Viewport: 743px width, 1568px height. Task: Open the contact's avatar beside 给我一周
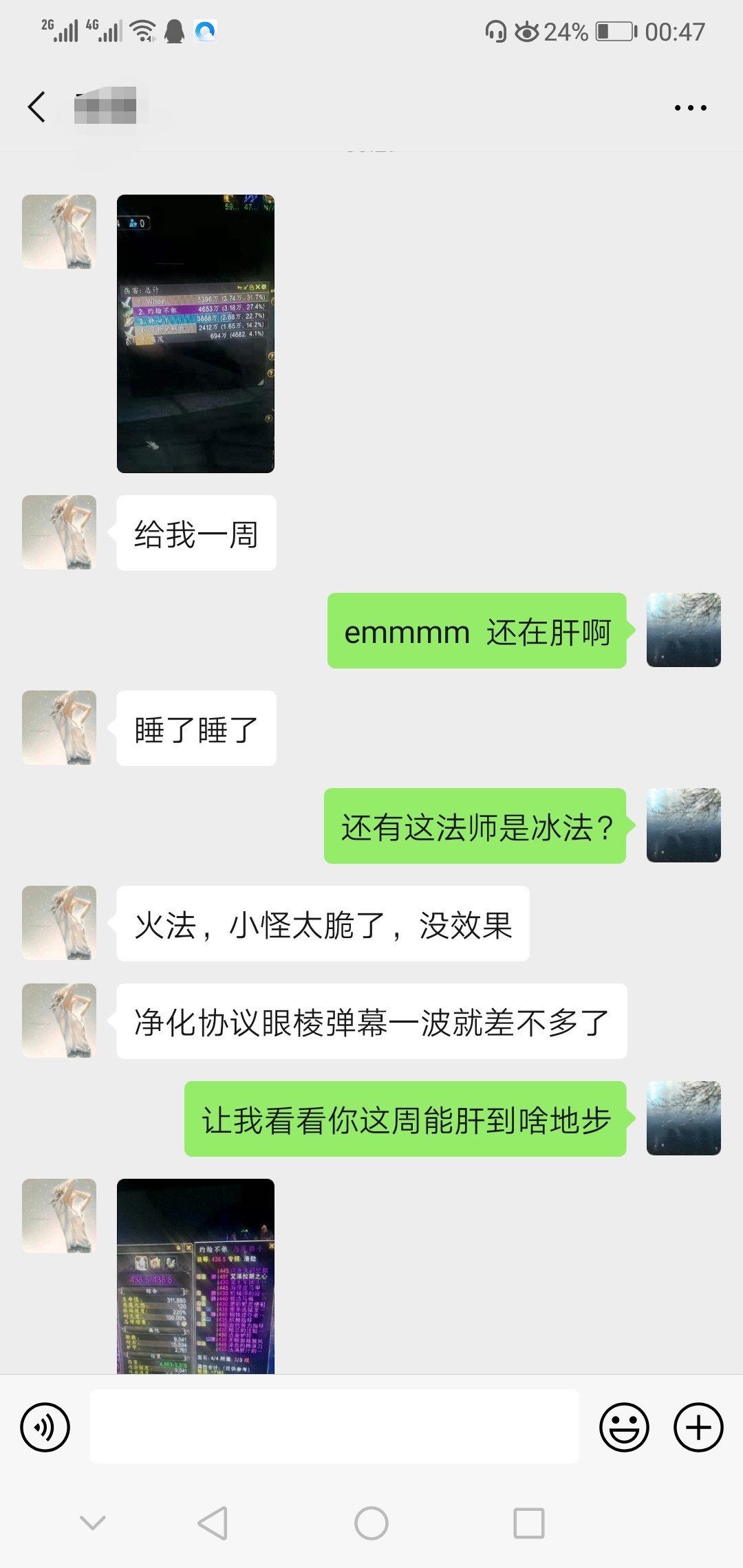tap(59, 532)
